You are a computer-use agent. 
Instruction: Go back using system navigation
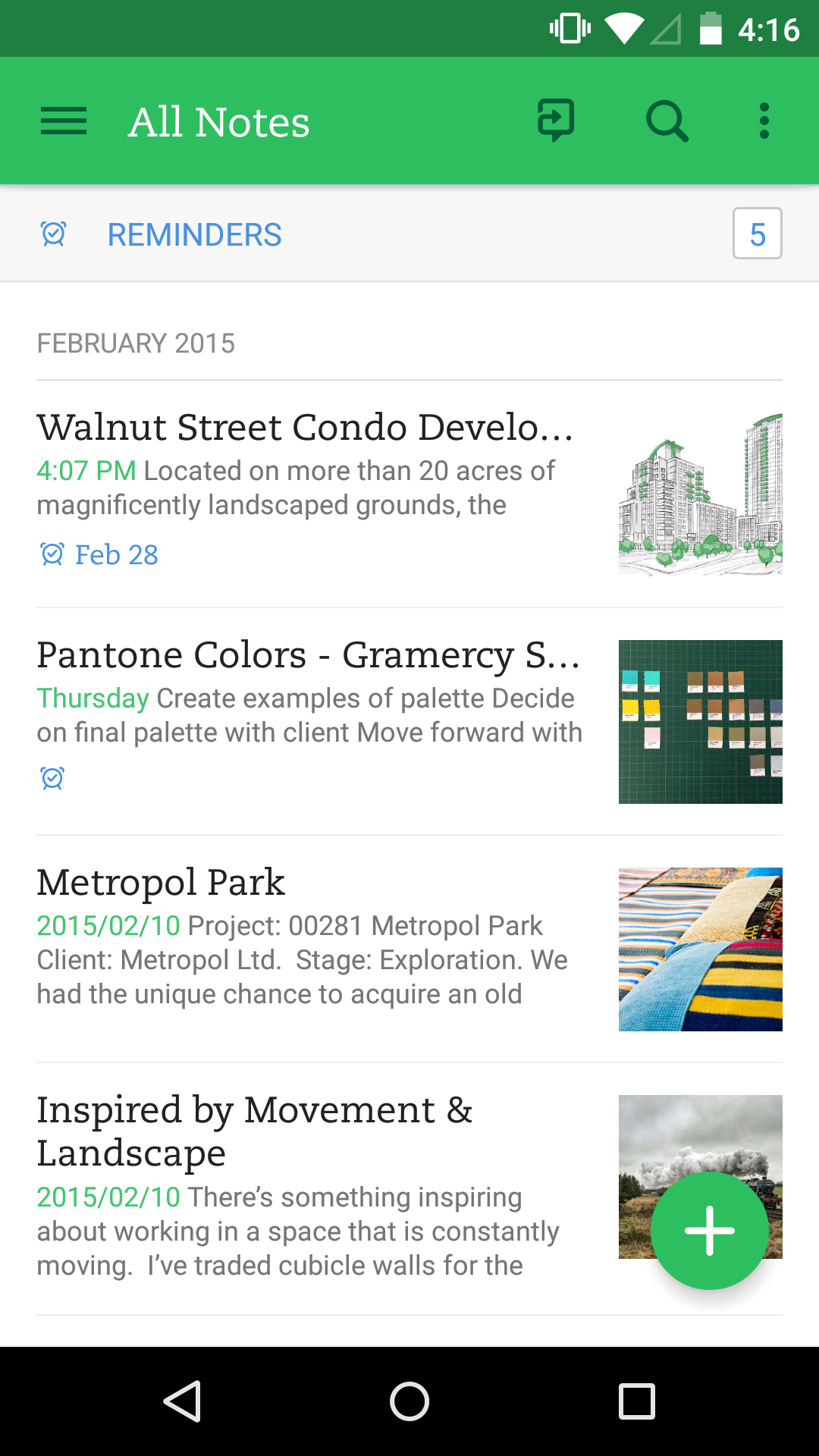pyautogui.click(x=182, y=1401)
